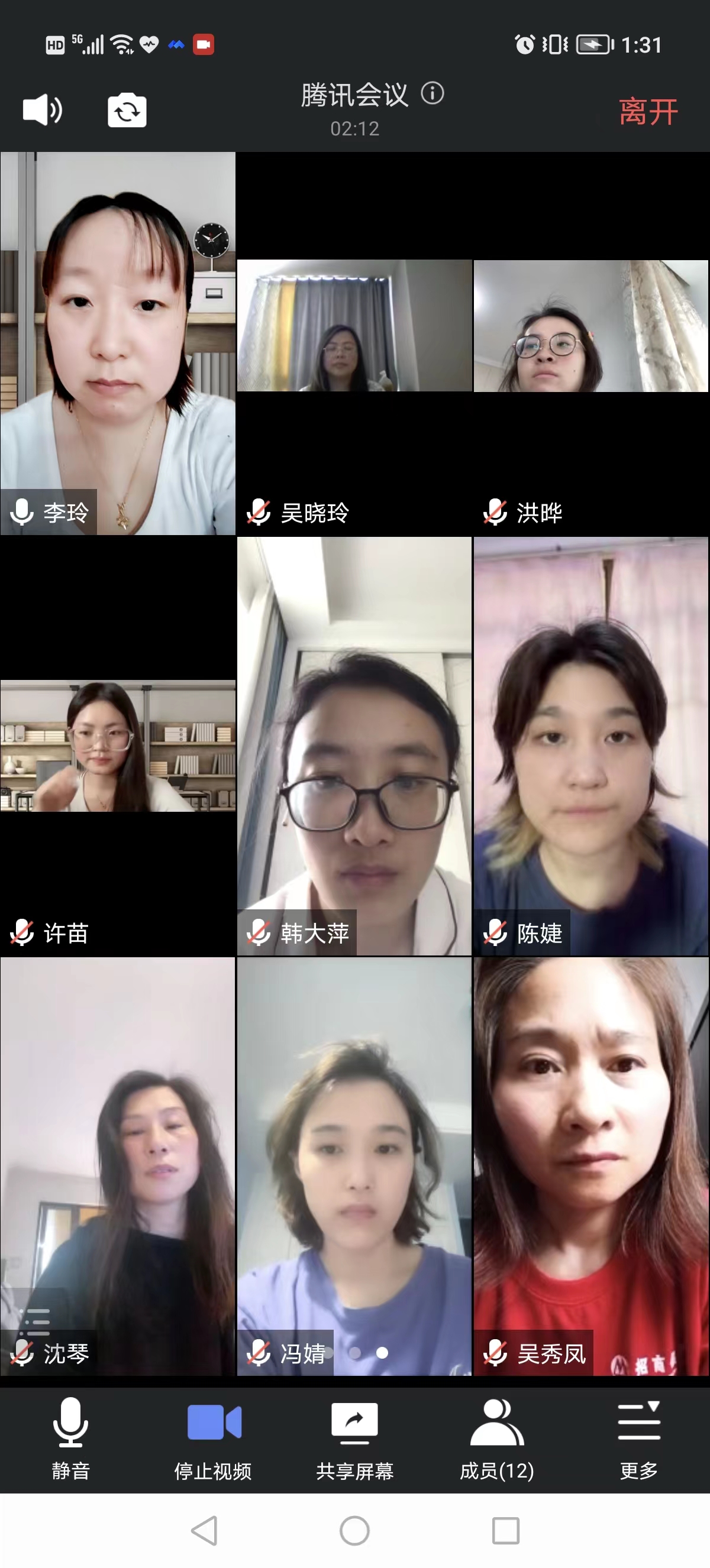Select 洪晔's video tile
Screen dimensions: 710x1568
coord(590,344)
